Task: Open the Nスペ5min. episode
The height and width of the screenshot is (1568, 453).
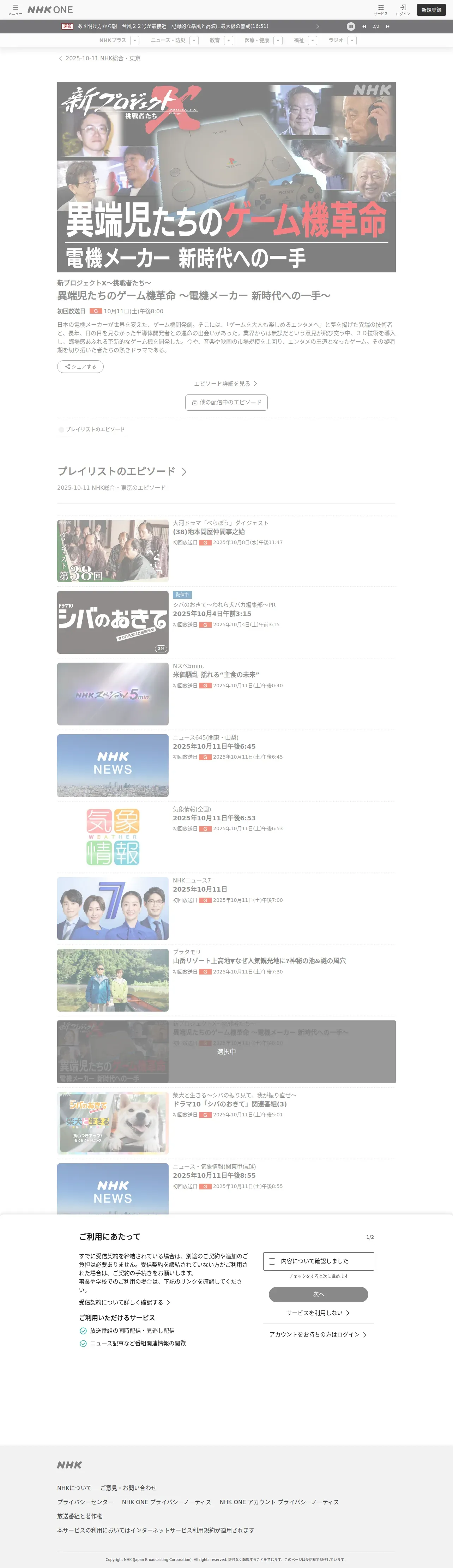Action: pyautogui.click(x=216, y=674)
